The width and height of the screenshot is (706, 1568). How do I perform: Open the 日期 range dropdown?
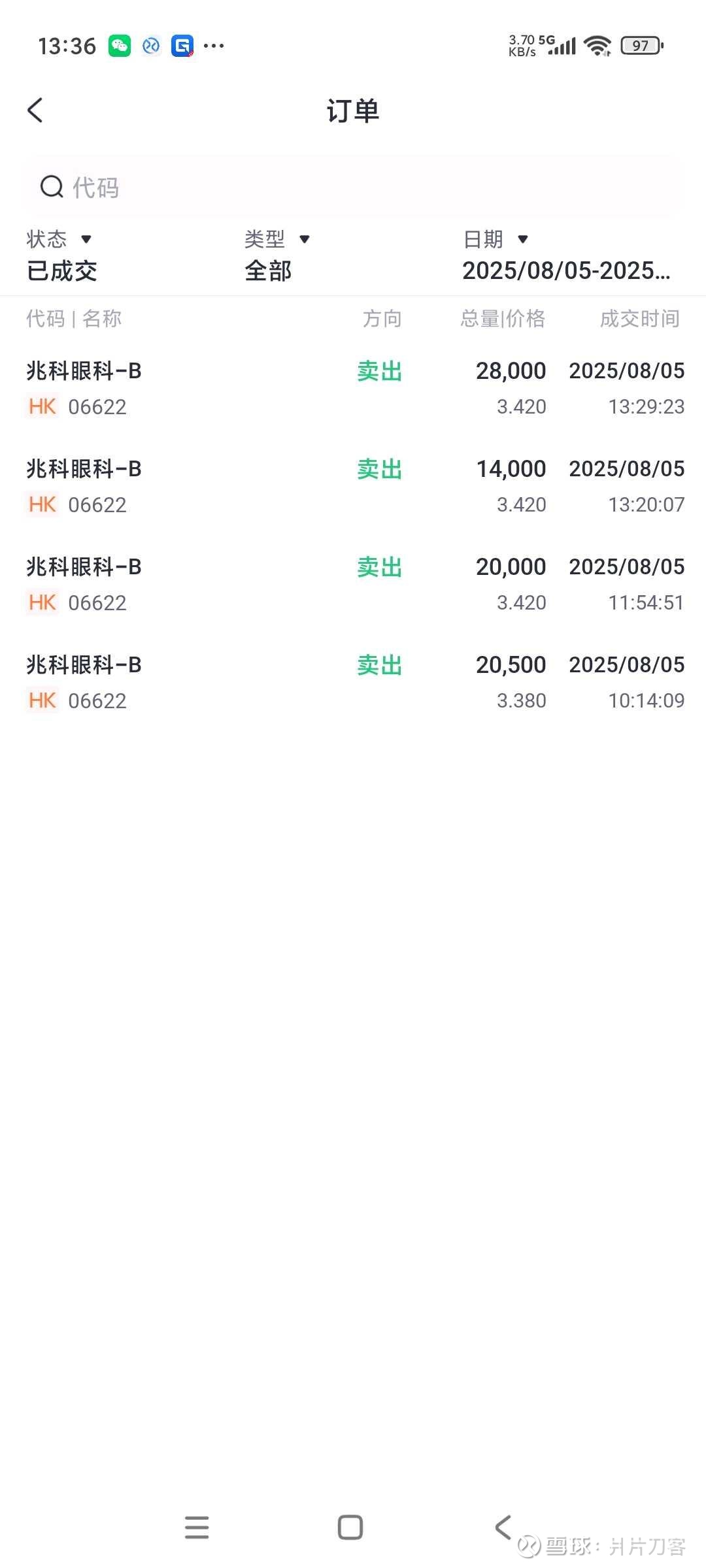(567, 255)
